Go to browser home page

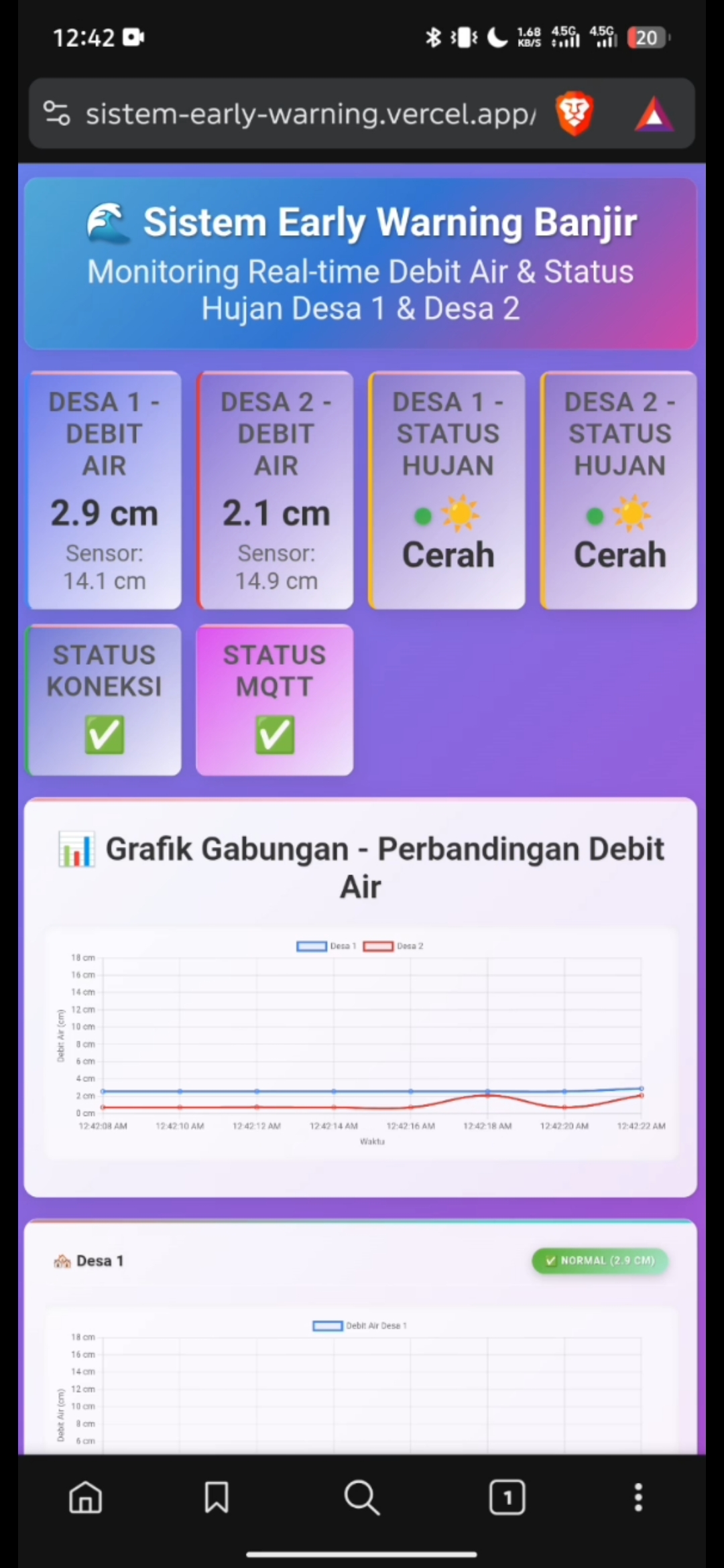coord(86,1498)
